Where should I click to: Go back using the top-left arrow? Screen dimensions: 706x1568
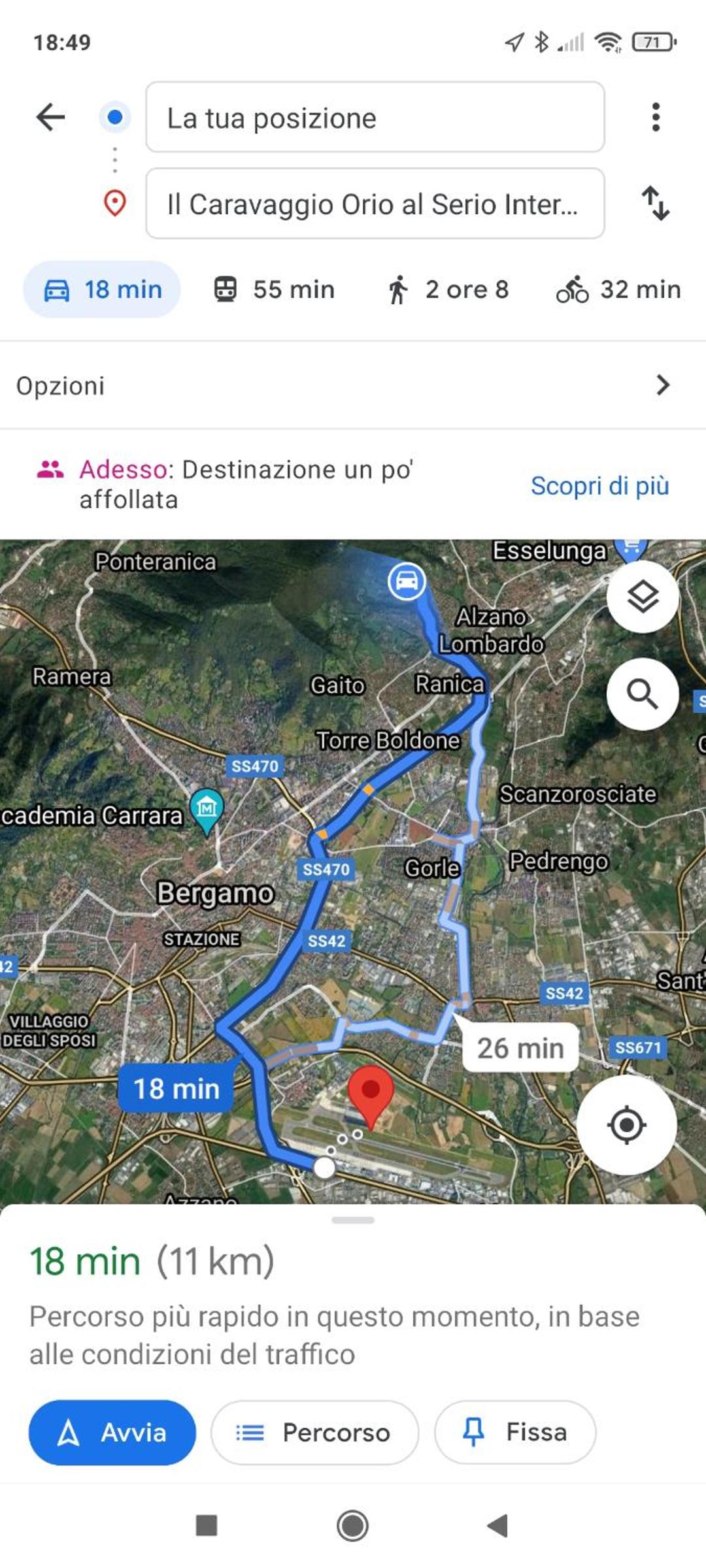tap(50, 118)
